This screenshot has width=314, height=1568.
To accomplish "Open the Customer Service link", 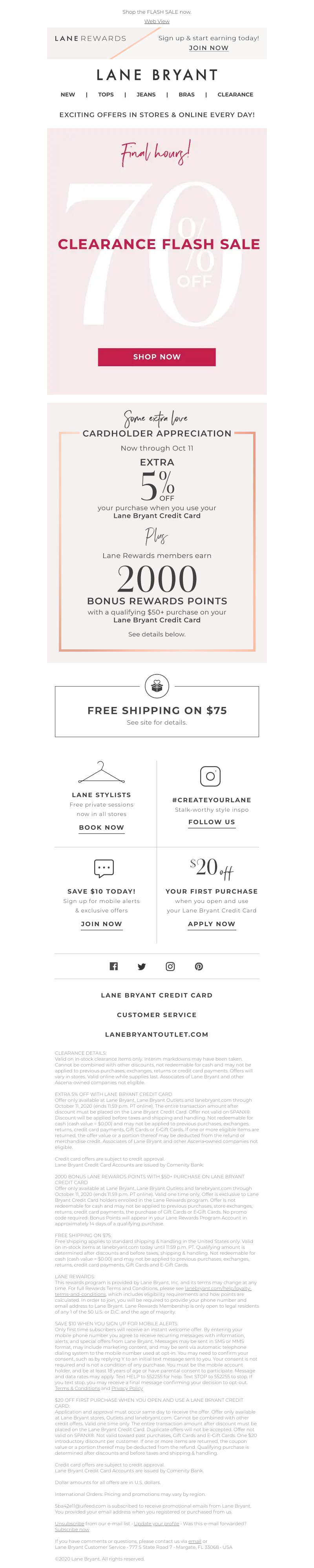I will tap(157, 1015).
